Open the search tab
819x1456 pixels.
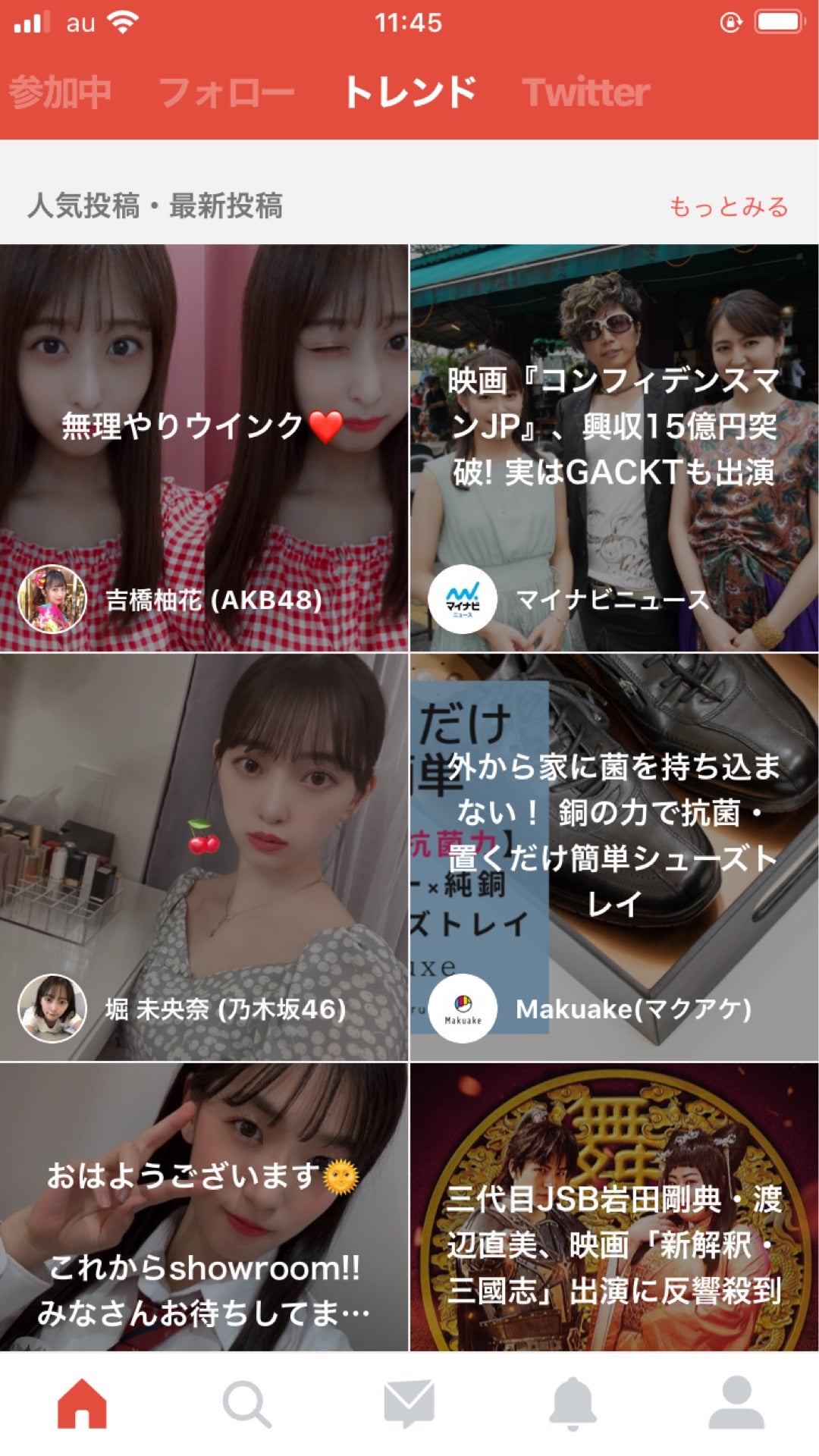[246, 1404]
